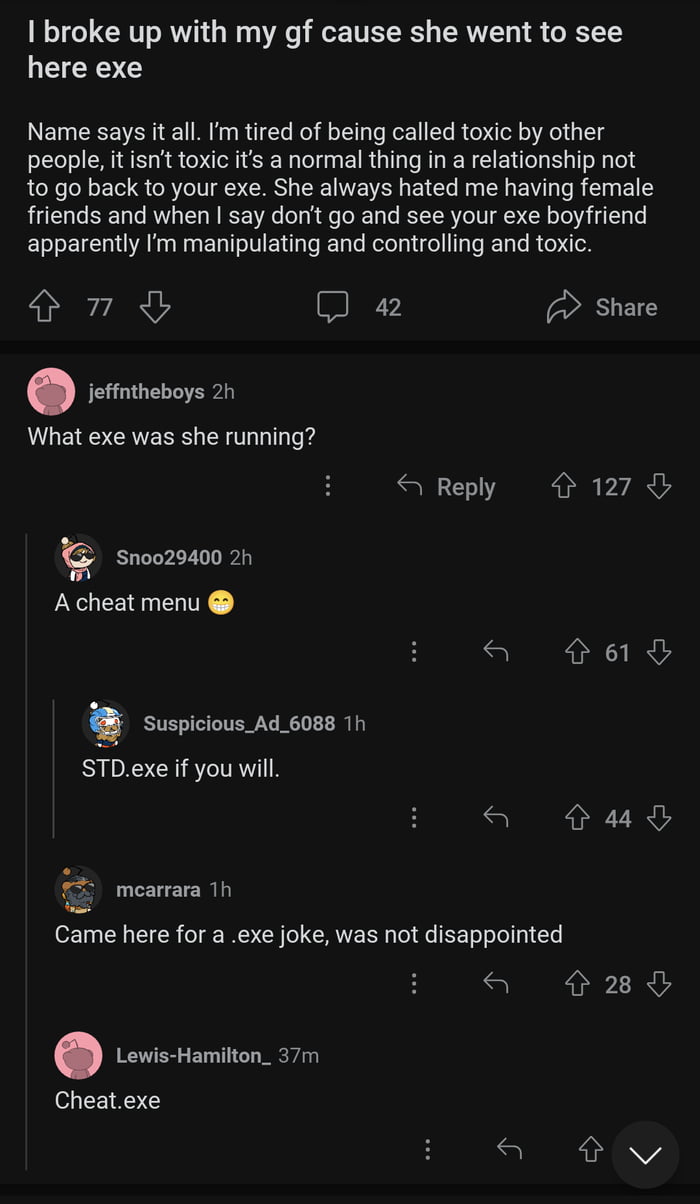Downvote Suspicious_Ad_6088's comment
Viewport: 700px width, 1204px height.
tap(658, 819)
